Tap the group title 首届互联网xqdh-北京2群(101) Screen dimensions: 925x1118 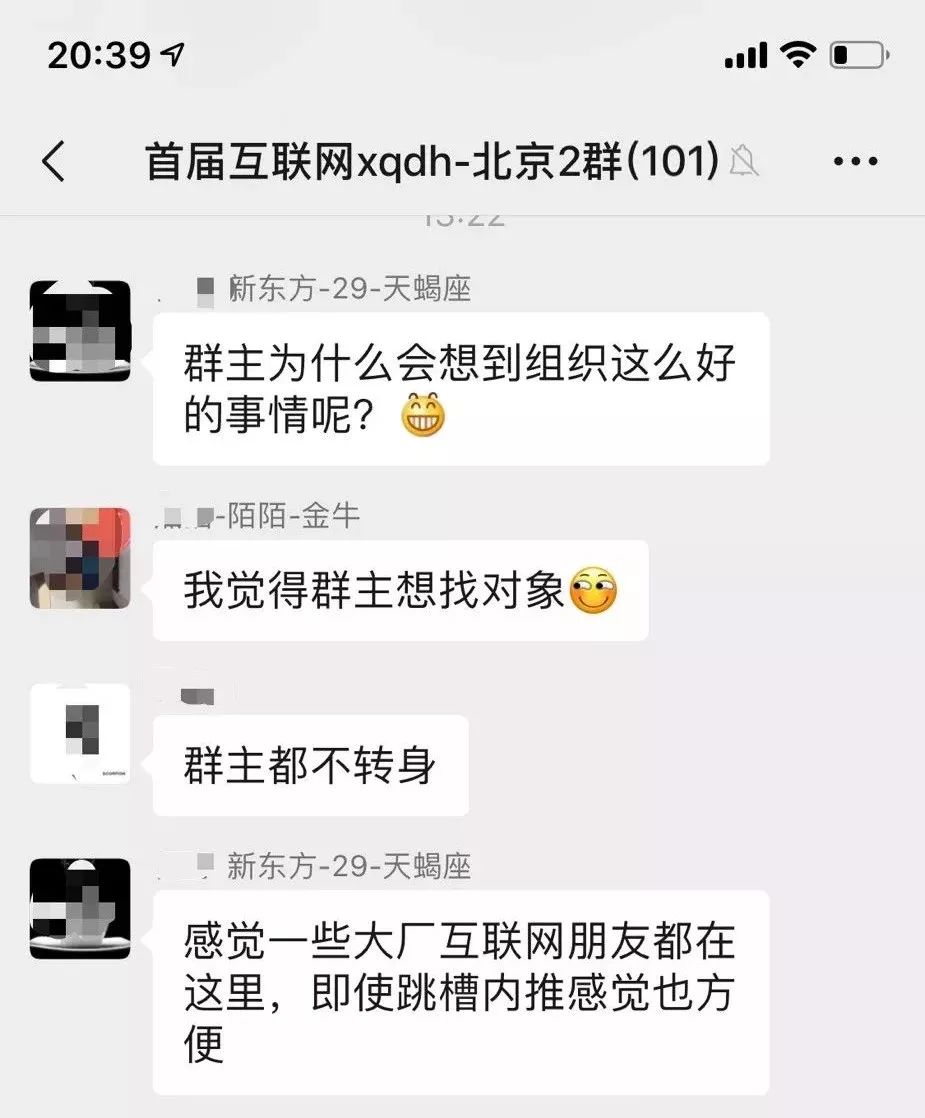[430, 160]
